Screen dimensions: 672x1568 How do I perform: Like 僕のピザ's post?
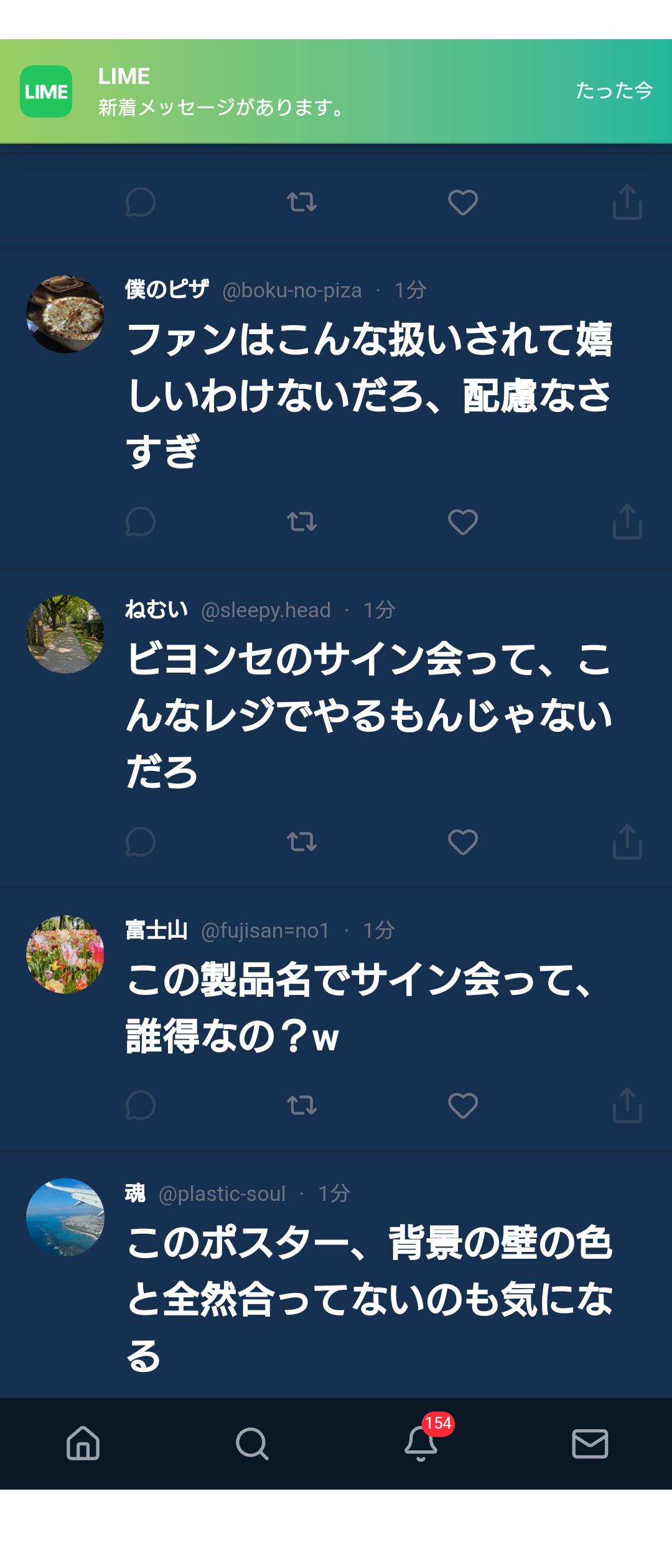[x=463, y=521]
